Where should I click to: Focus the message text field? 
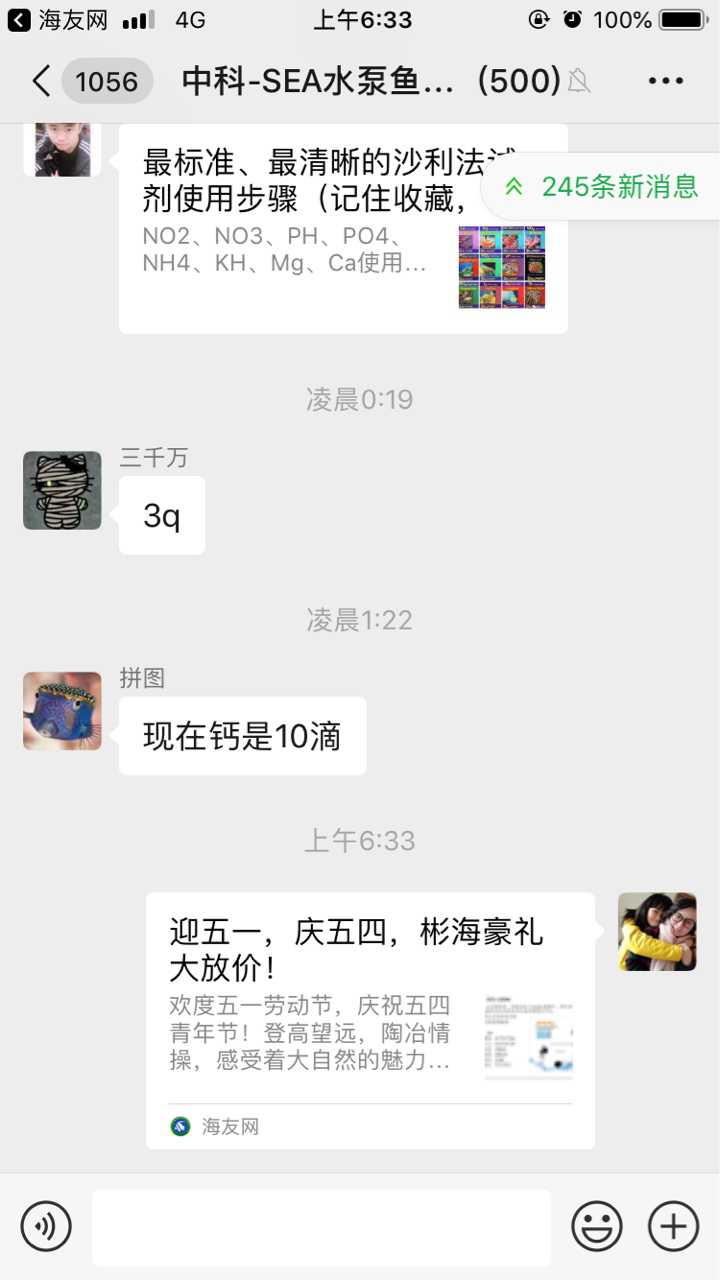321,1227
